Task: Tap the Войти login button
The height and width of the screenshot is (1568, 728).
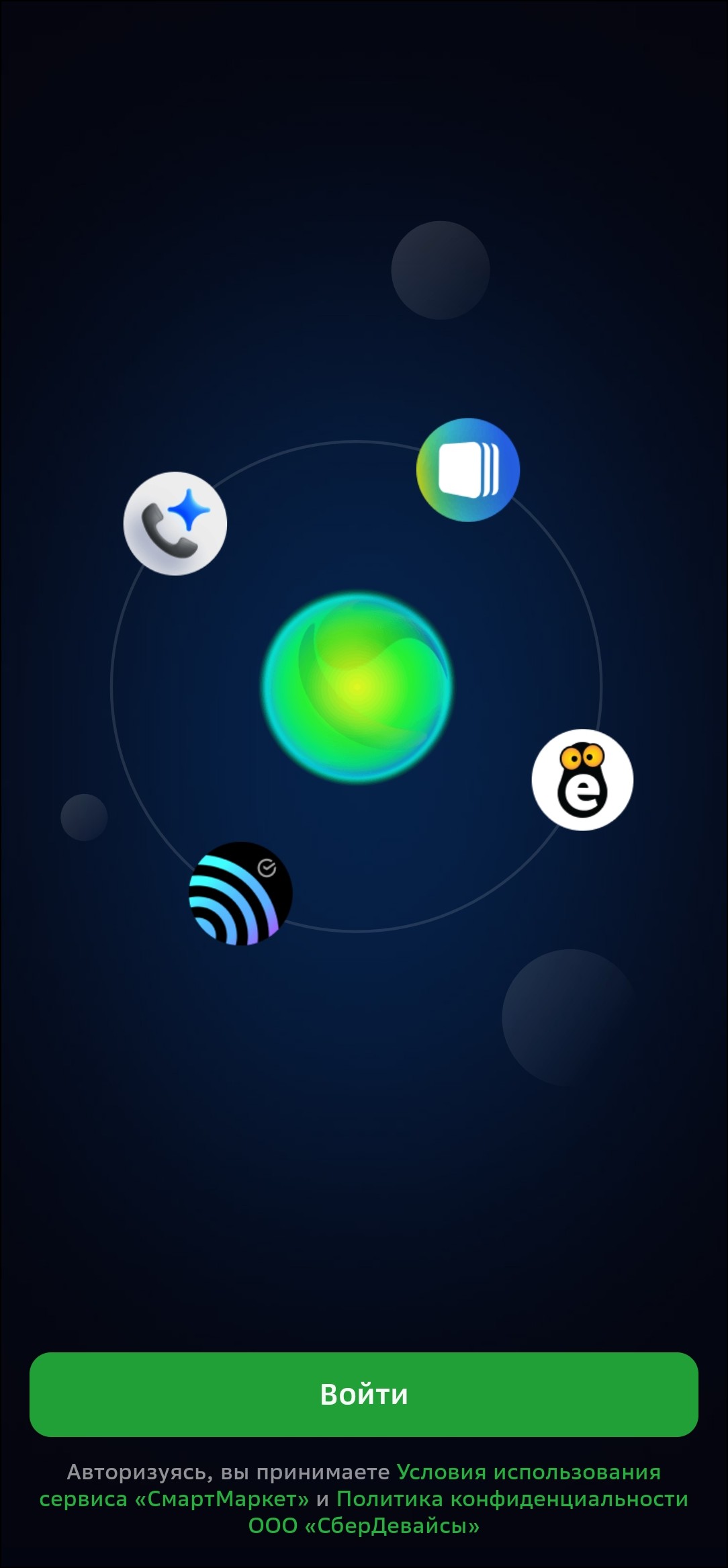Action: [x=363, y=1394]
